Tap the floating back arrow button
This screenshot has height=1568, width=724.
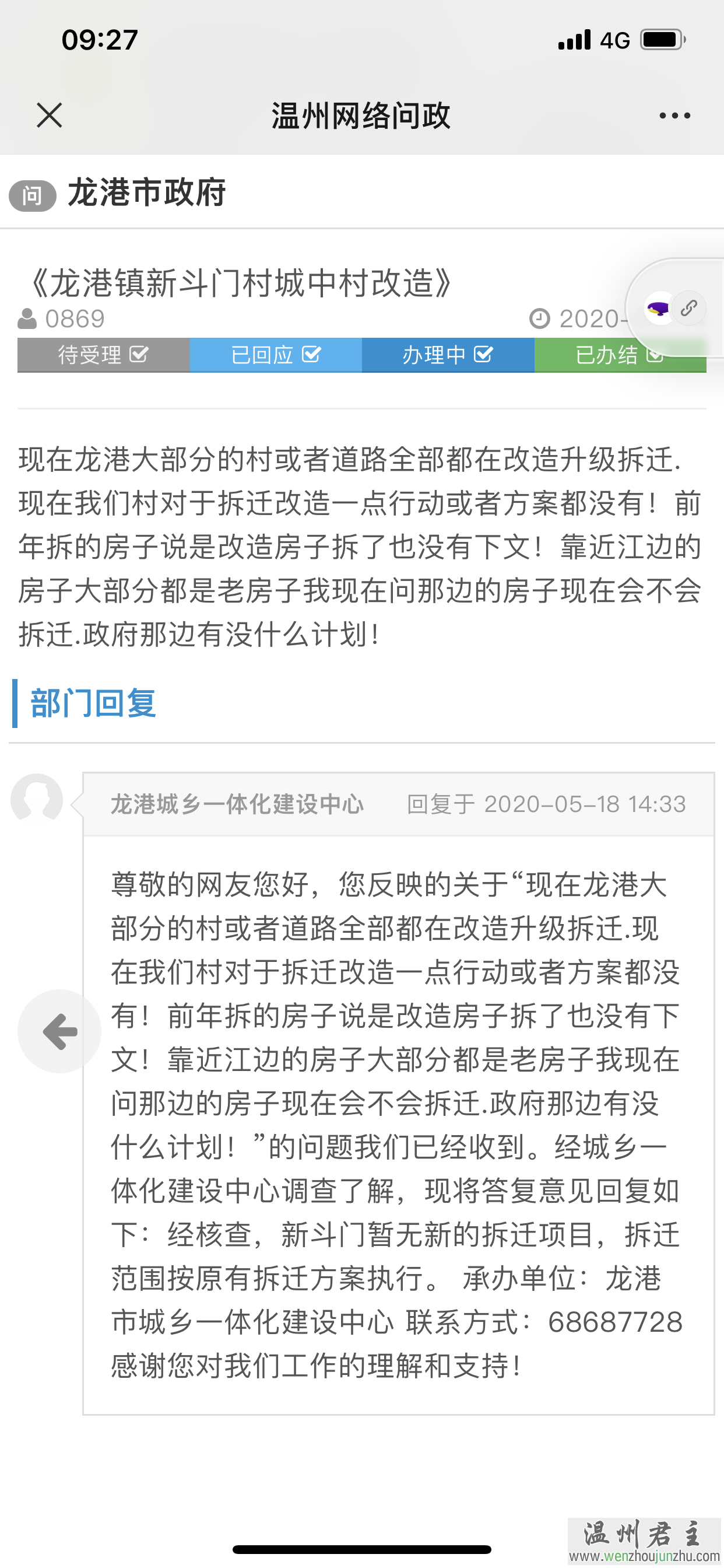[x=59, y=1031]
